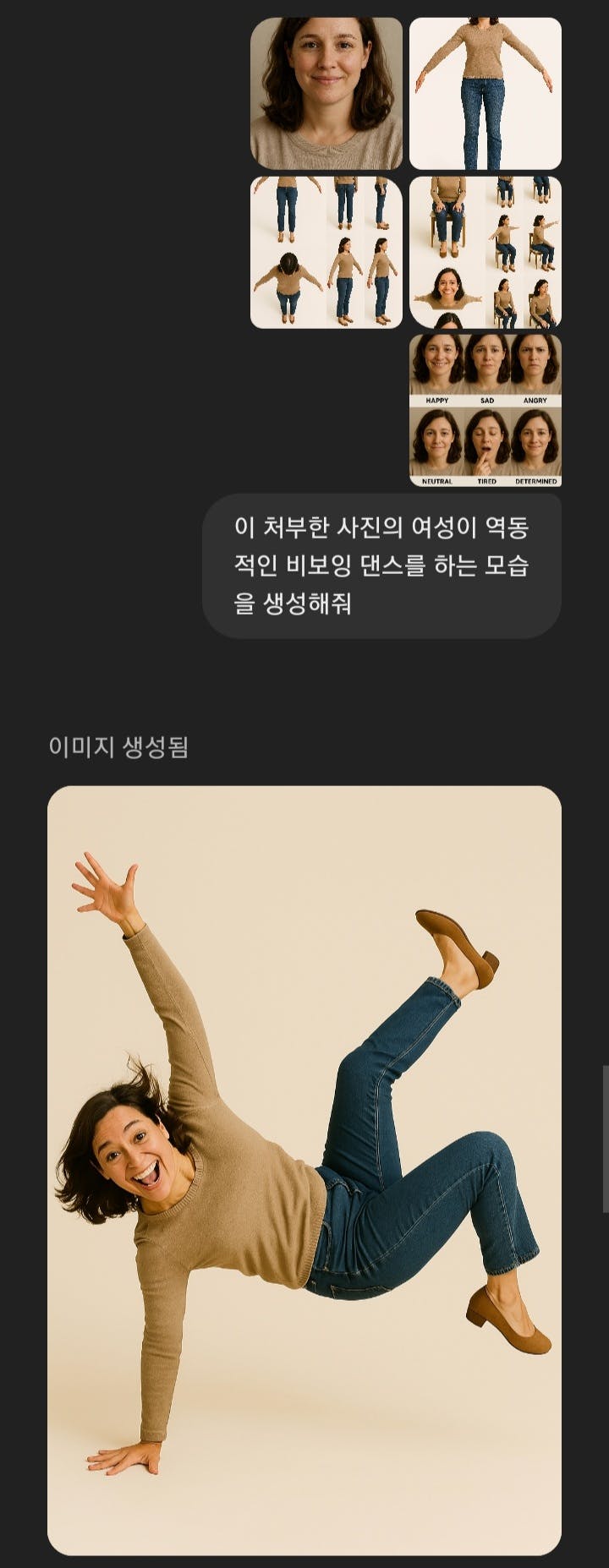
Task: Open the attached facial expressions chart
Action: coord(485,410)
